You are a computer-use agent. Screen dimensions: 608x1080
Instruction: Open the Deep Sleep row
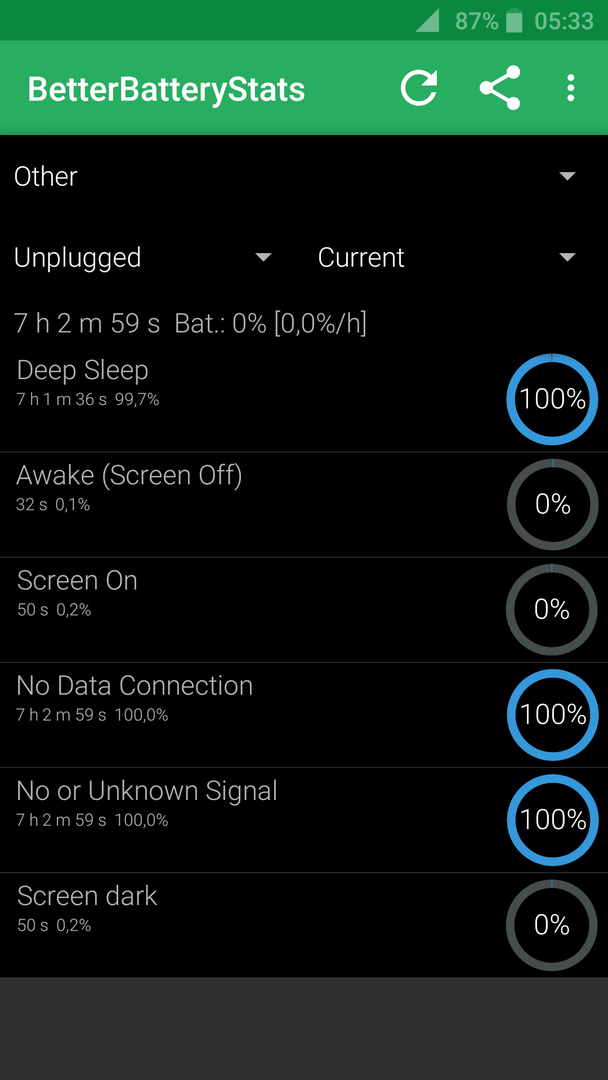tap(304, 399)
